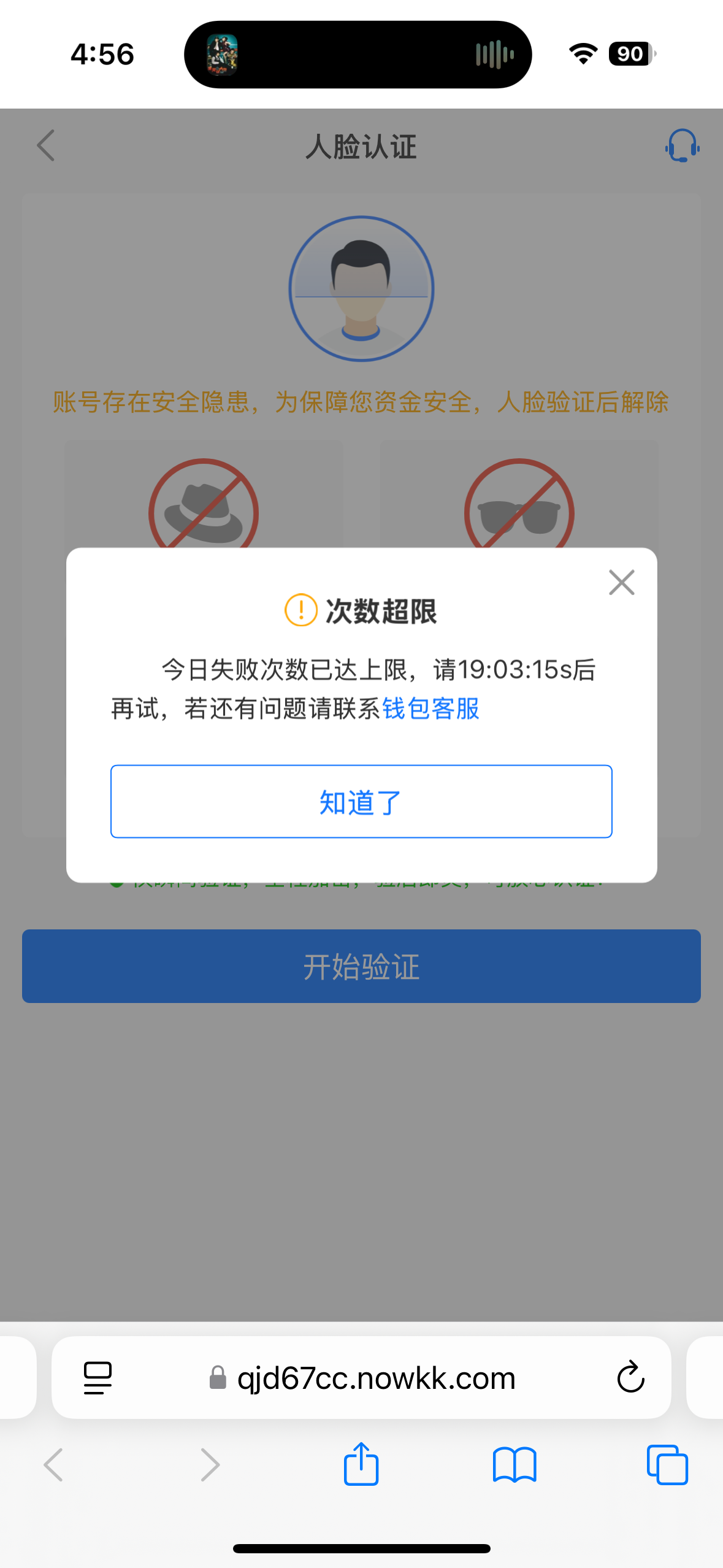Image resolution: width=723 pixels, height=1568 pixels.
Task: Tap the qjd67cc.nowkk.com address bar
Action: pos(375,1378)
